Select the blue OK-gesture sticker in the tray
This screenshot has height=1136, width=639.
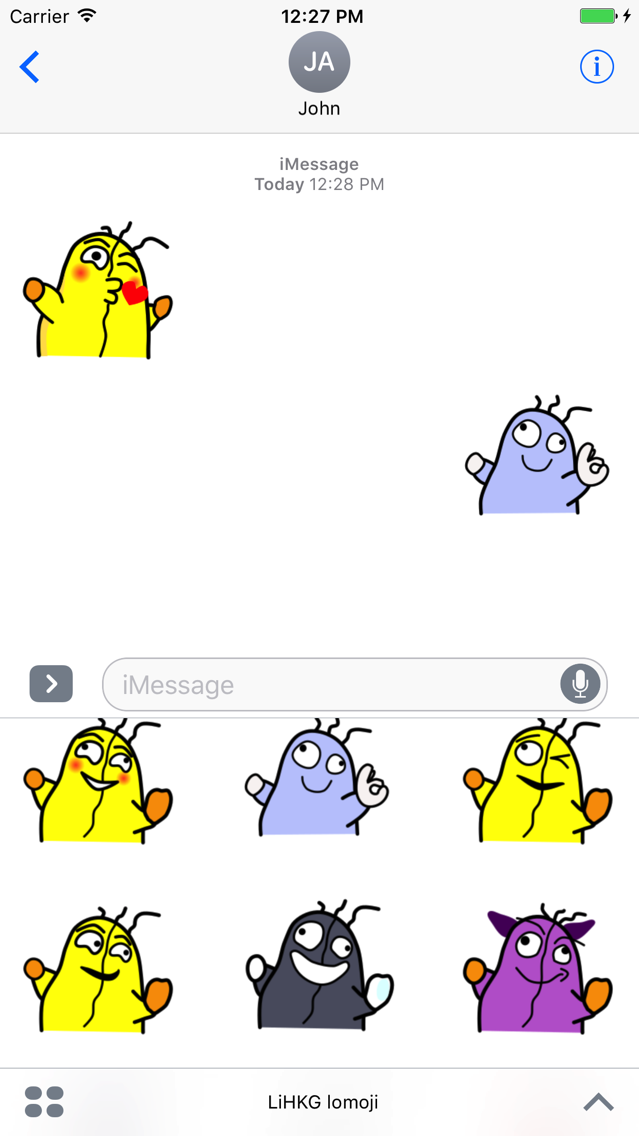click(318, 780)
